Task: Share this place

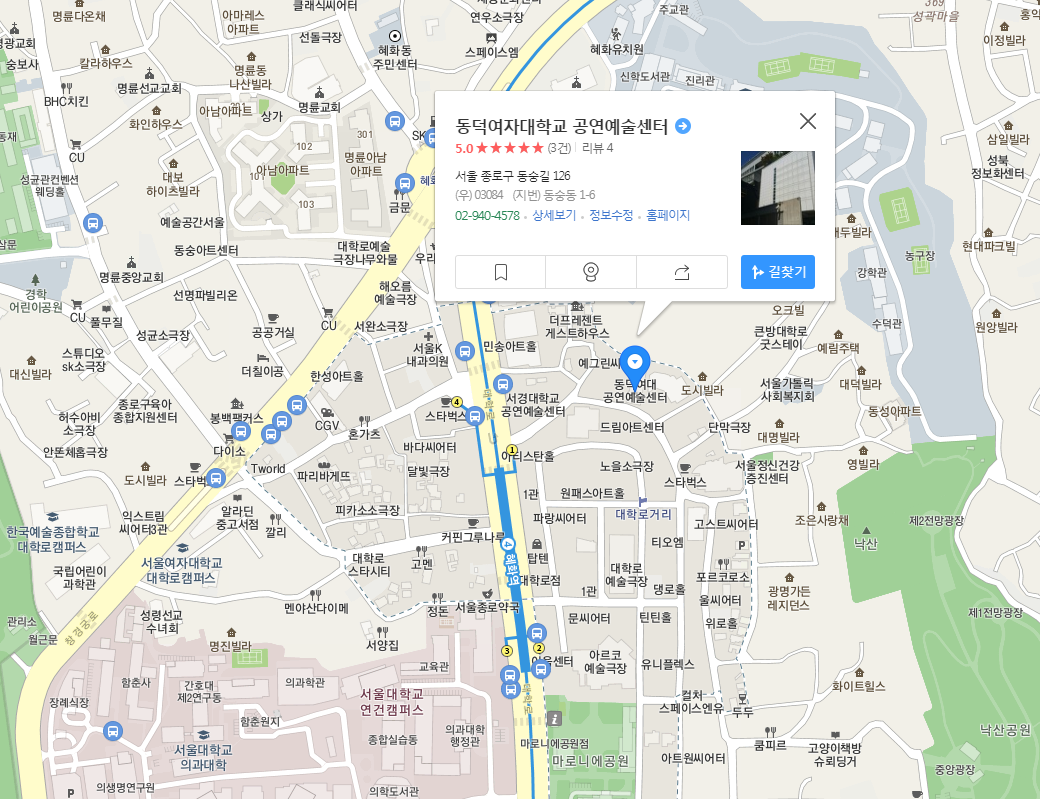Action: [x=682, y=272]
